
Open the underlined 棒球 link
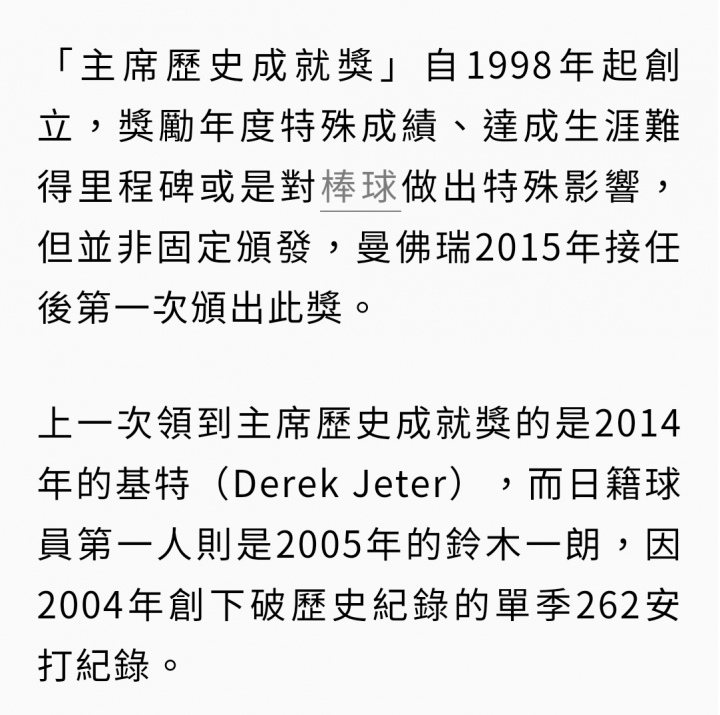click(360, 186)
